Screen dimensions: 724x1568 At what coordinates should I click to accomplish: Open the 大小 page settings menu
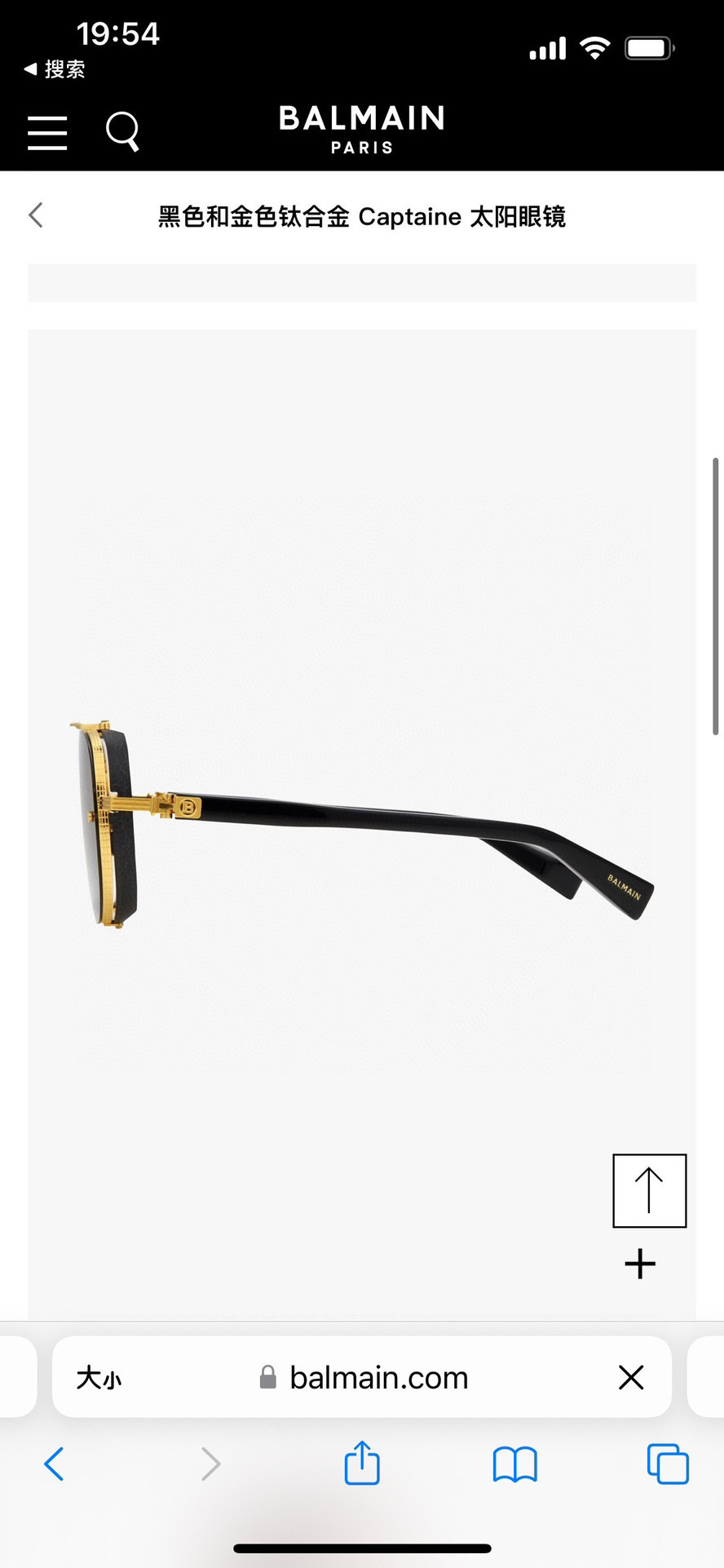click(x=99, y=1378)
